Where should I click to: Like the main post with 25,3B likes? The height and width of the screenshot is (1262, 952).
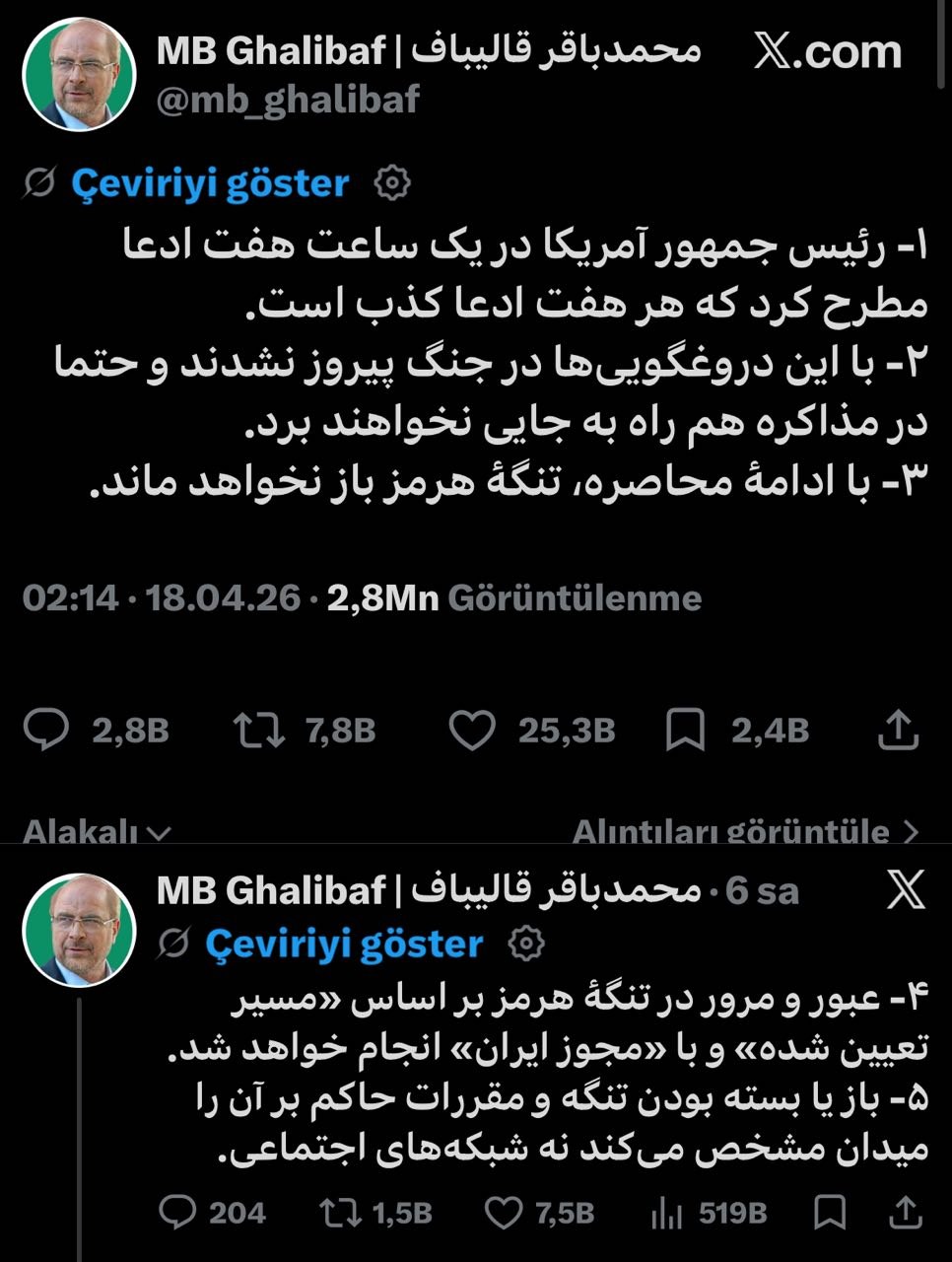(472, 731)
